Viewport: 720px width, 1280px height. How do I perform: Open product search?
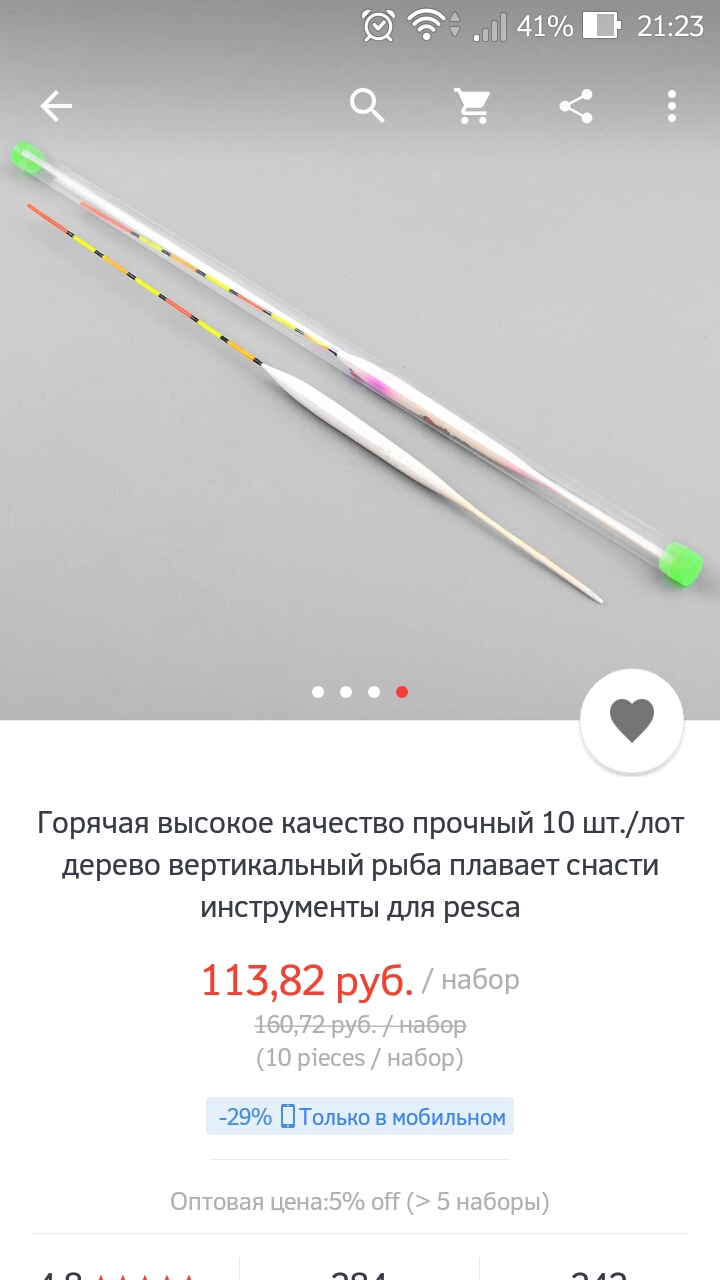(x=367, y=105)
